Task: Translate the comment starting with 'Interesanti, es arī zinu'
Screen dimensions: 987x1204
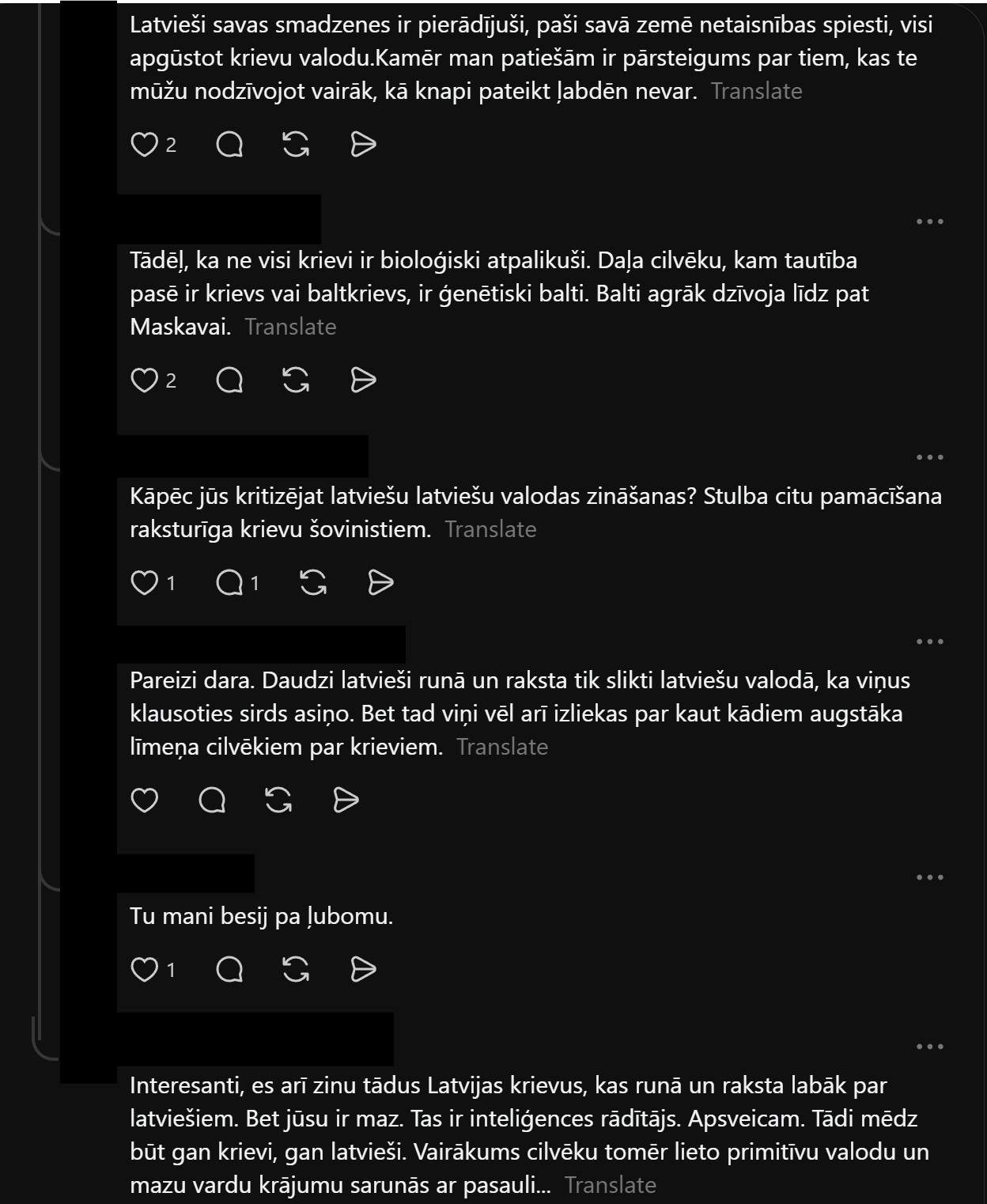Action: [x=610, y=1185]
